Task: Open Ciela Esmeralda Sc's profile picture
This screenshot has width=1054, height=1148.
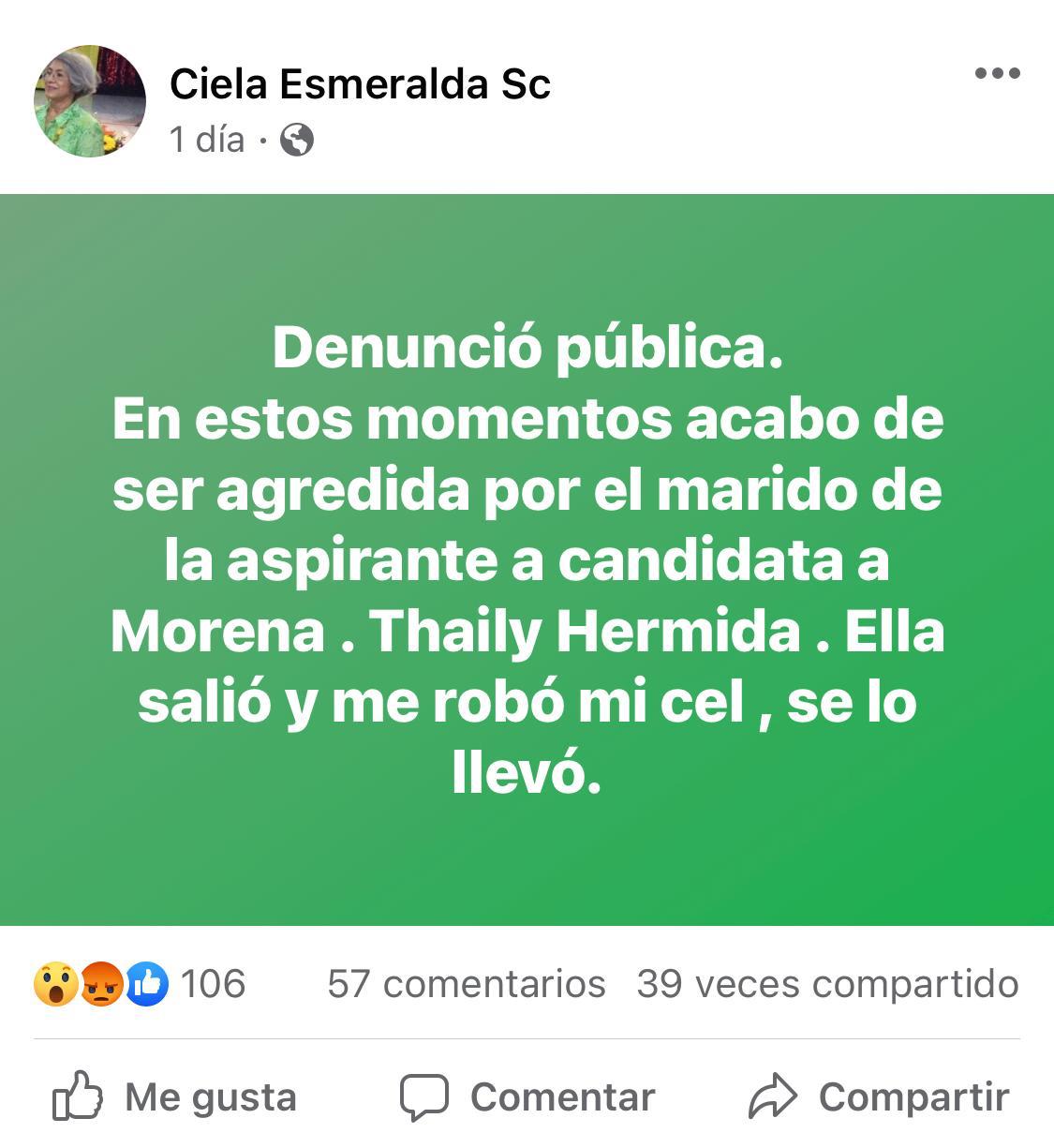Action: tap(90, 101)
